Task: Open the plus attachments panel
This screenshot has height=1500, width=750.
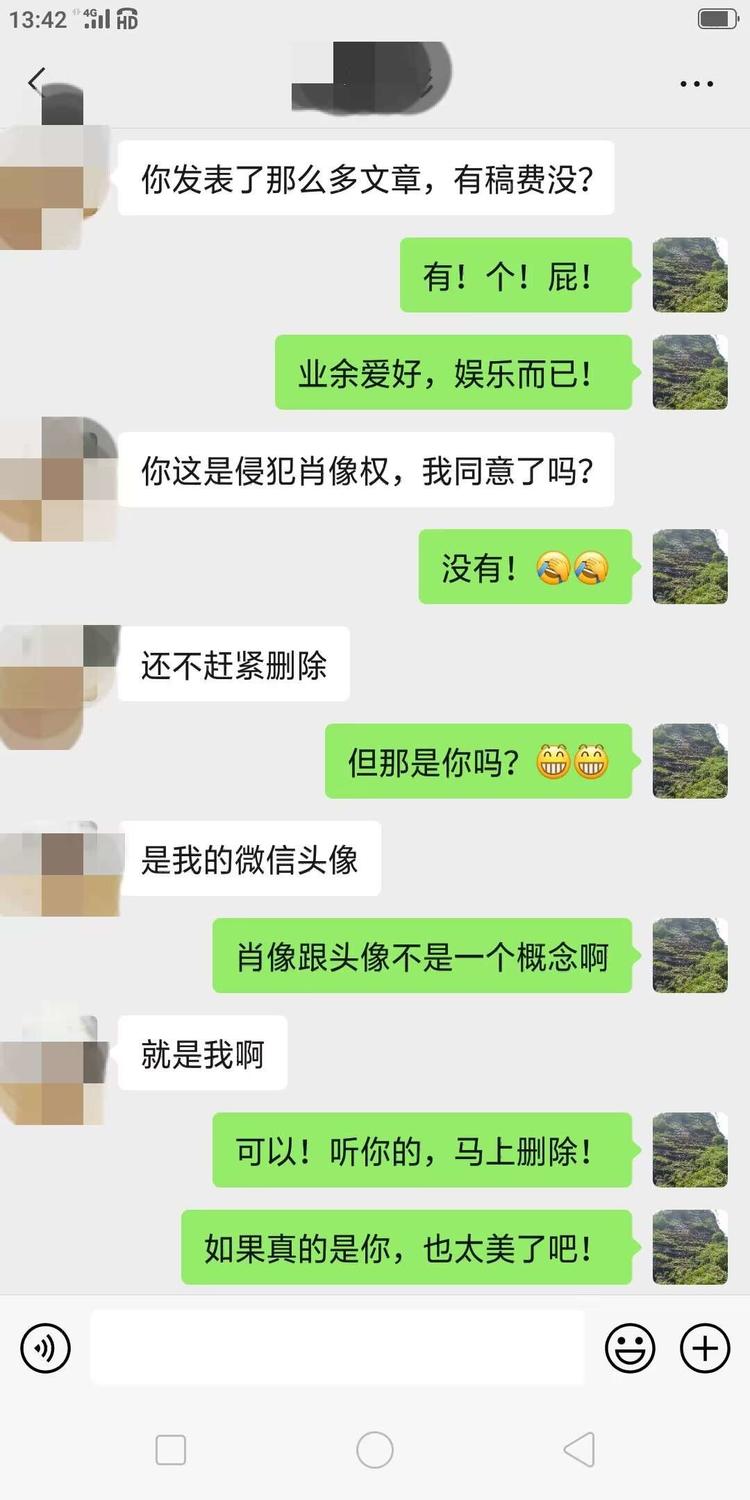Action: pos(705,1348)
